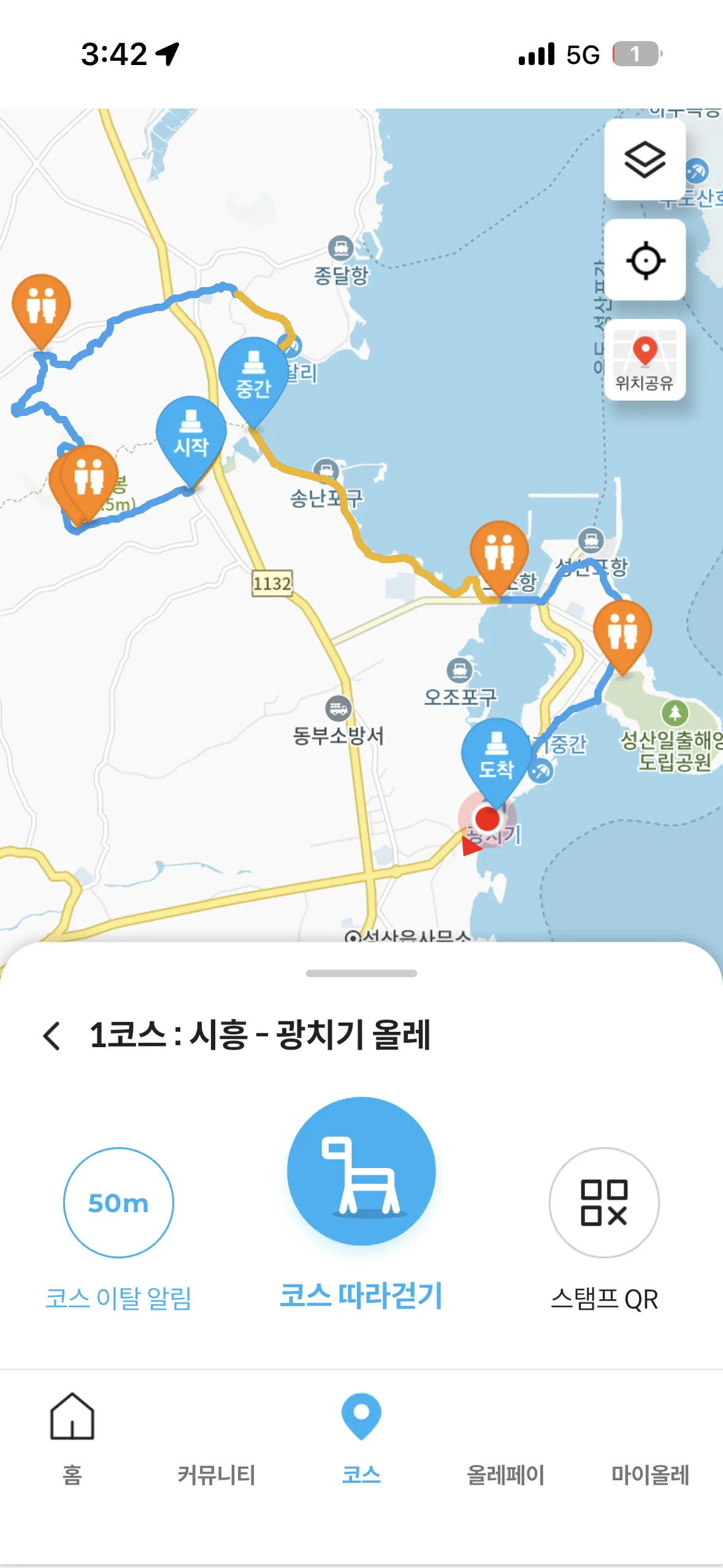The image size is (723, 1568).
Task: Open the 스탬프 QR scanner
Action: coord(603,1202)
